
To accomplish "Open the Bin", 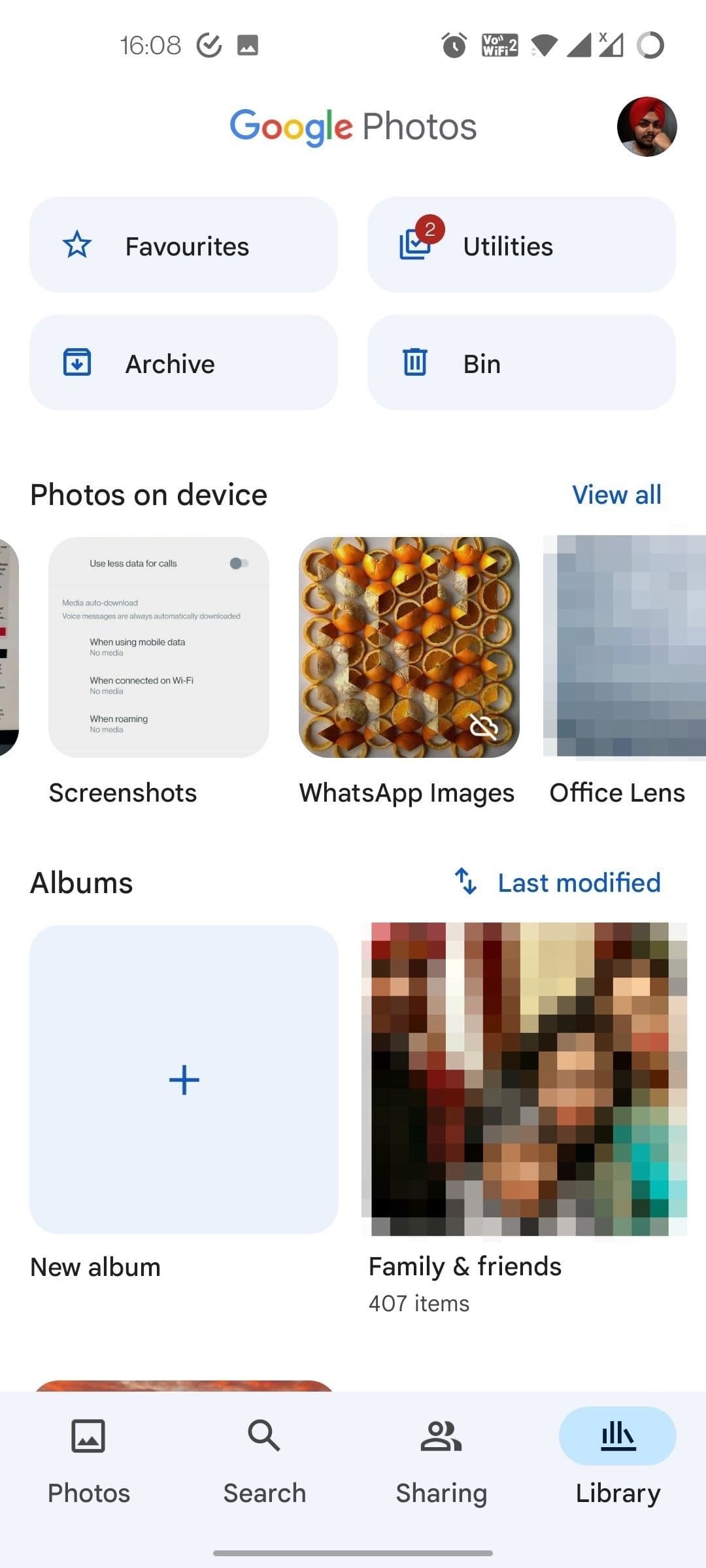I will point(521,363).
